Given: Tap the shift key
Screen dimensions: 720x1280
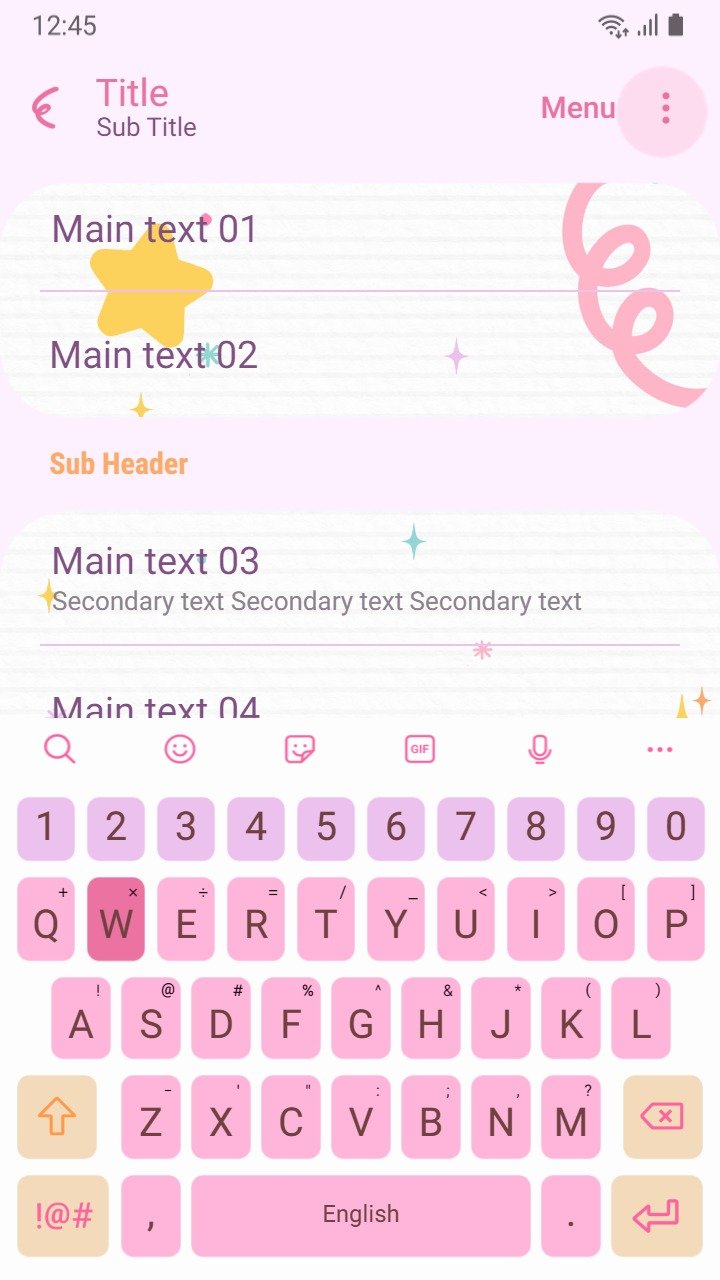Looking at the screenshot, I should coord(57,1117).
